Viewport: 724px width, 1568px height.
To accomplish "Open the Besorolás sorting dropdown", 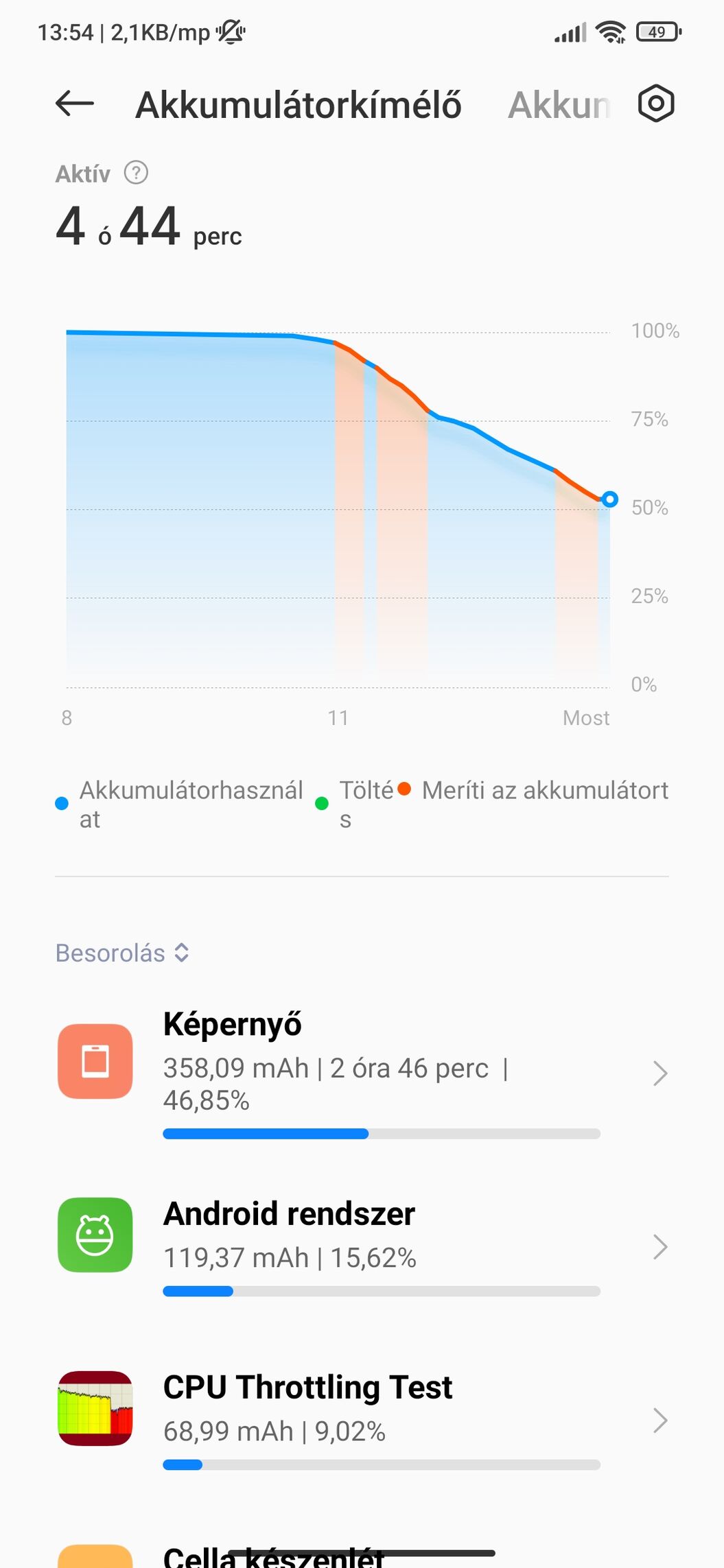I will point(122,953).
